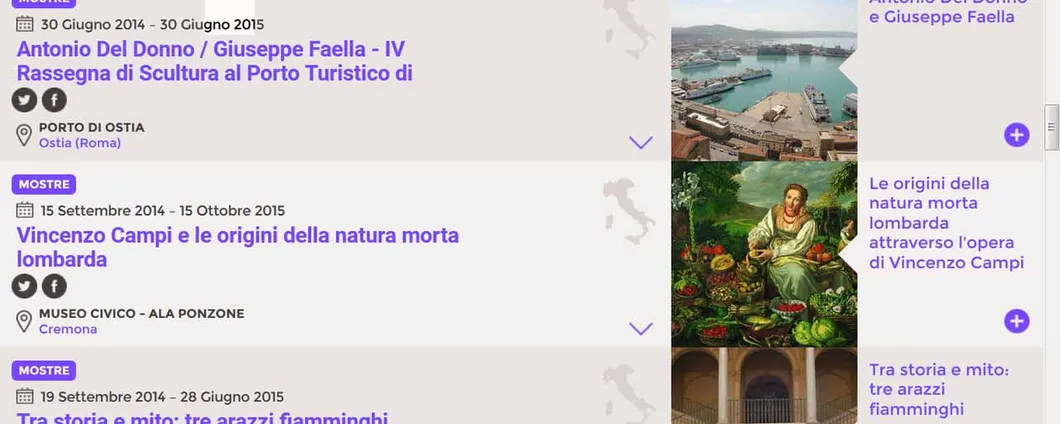Share Antonio Del Donno exhibition on Twitter

click(25, 100)
